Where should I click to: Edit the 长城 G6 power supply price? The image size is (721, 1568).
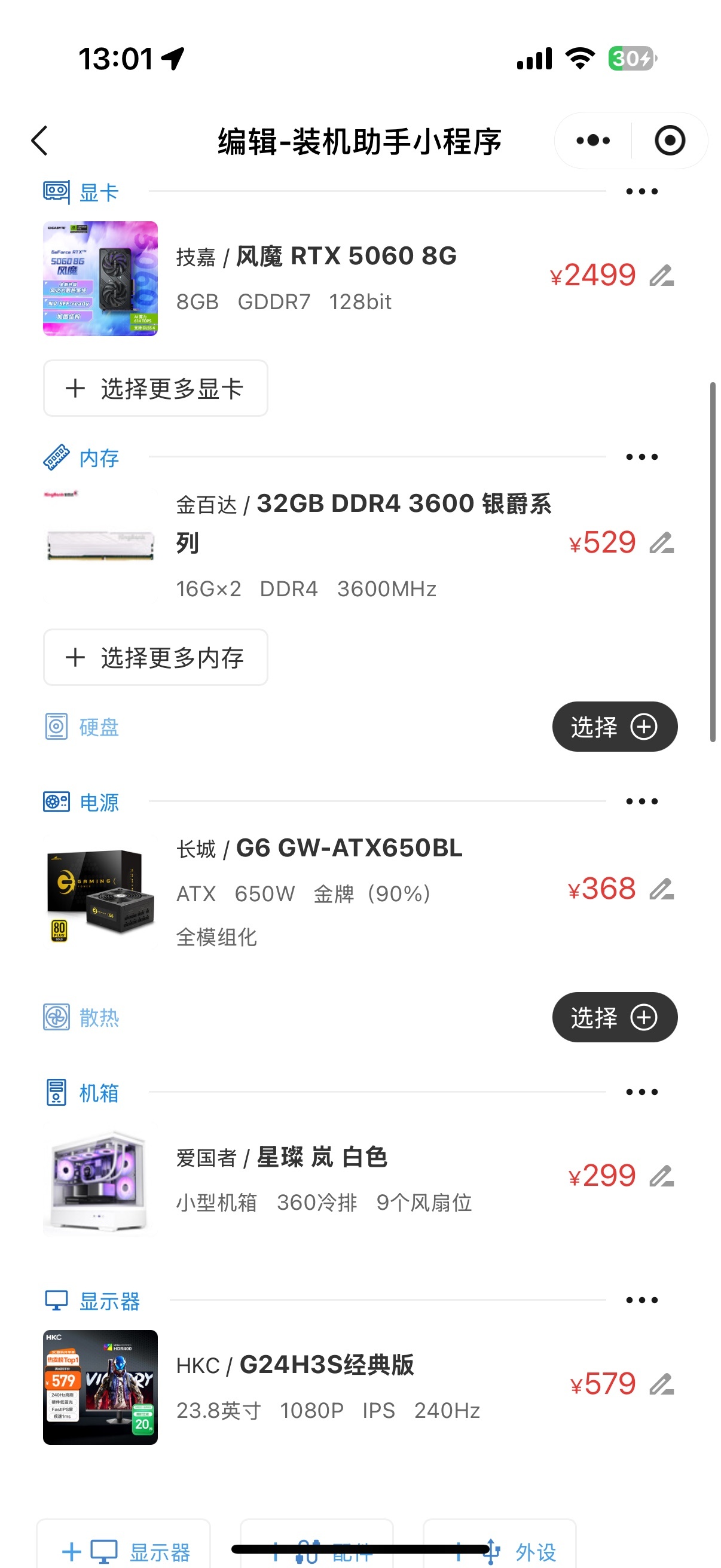(661, 889)
